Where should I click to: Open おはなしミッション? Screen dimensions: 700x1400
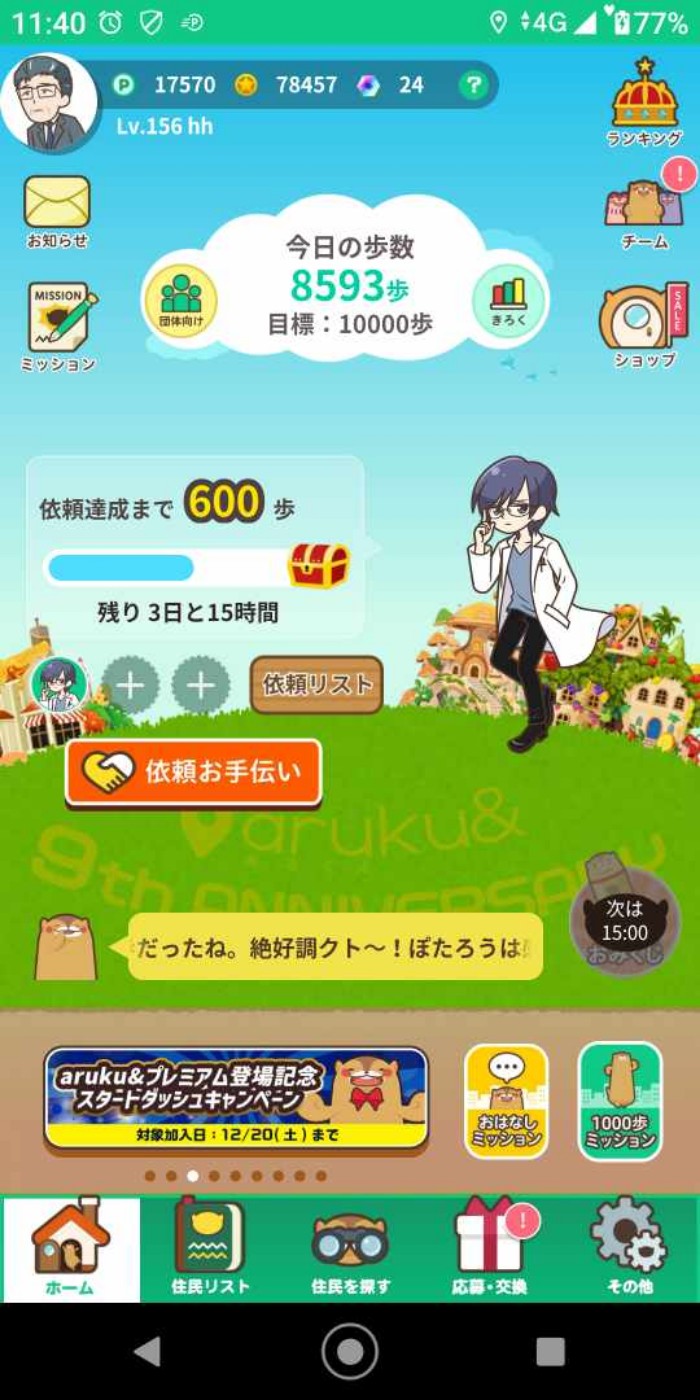point(506,1100)
